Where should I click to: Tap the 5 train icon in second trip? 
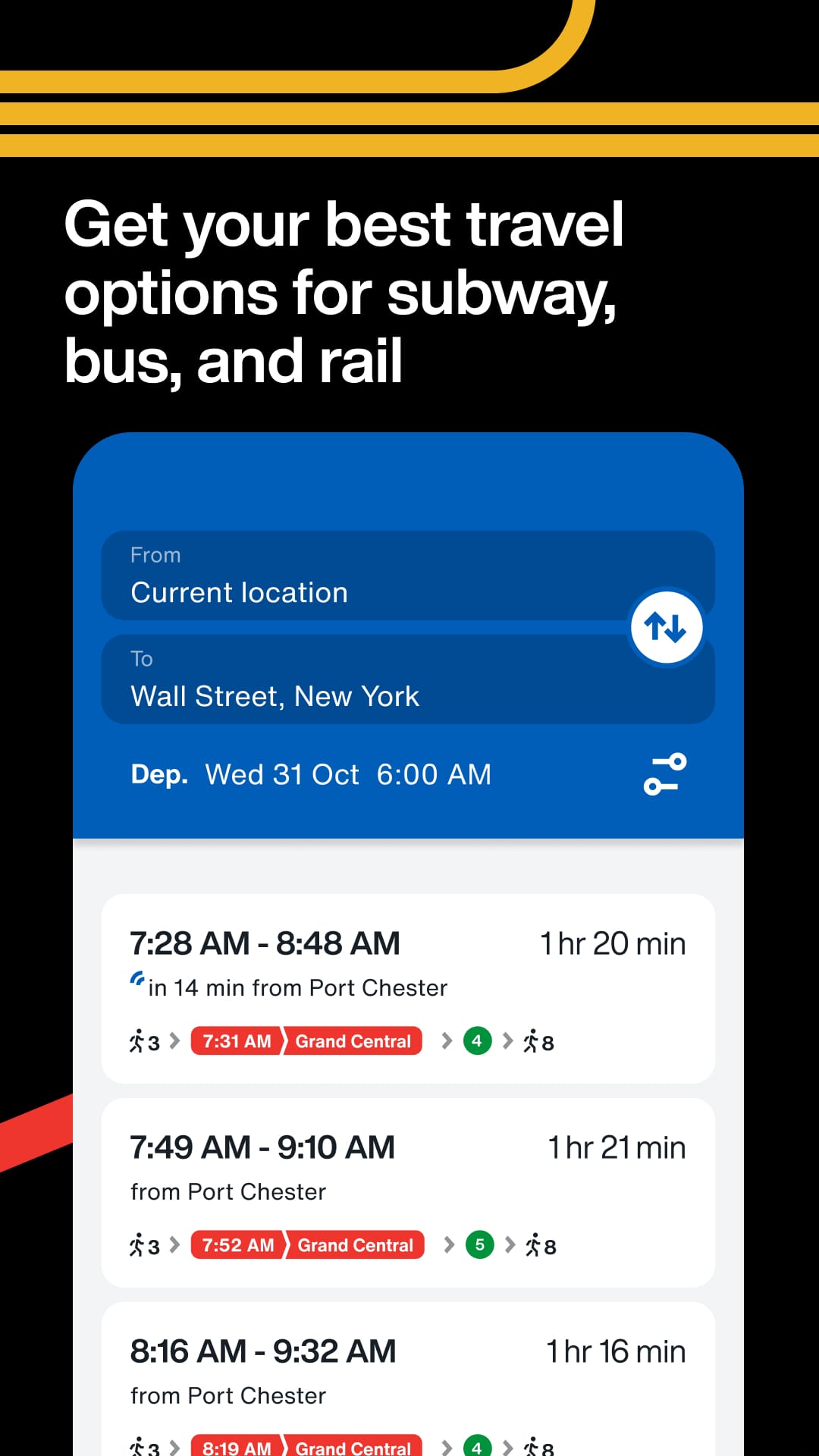pos(480,1244)
